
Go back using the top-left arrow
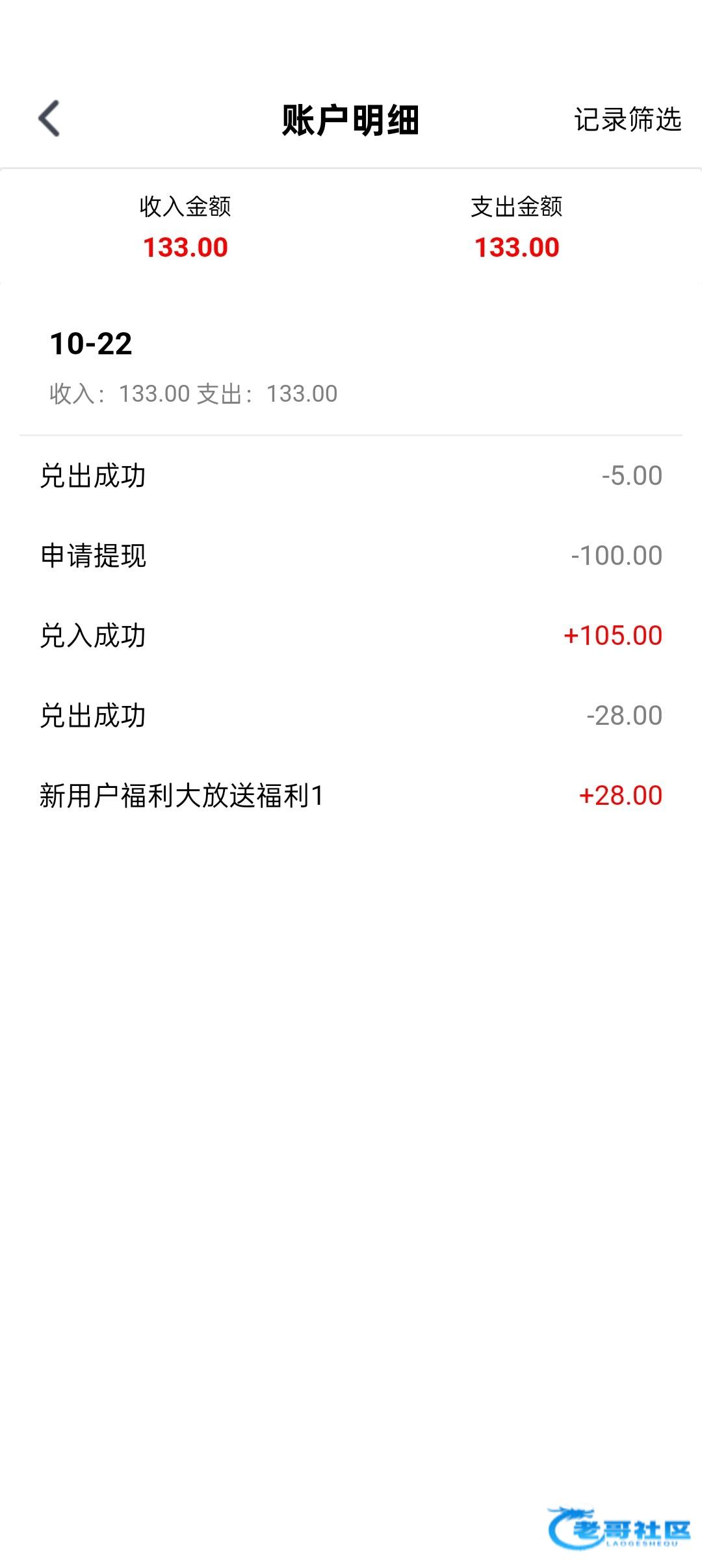49,119
